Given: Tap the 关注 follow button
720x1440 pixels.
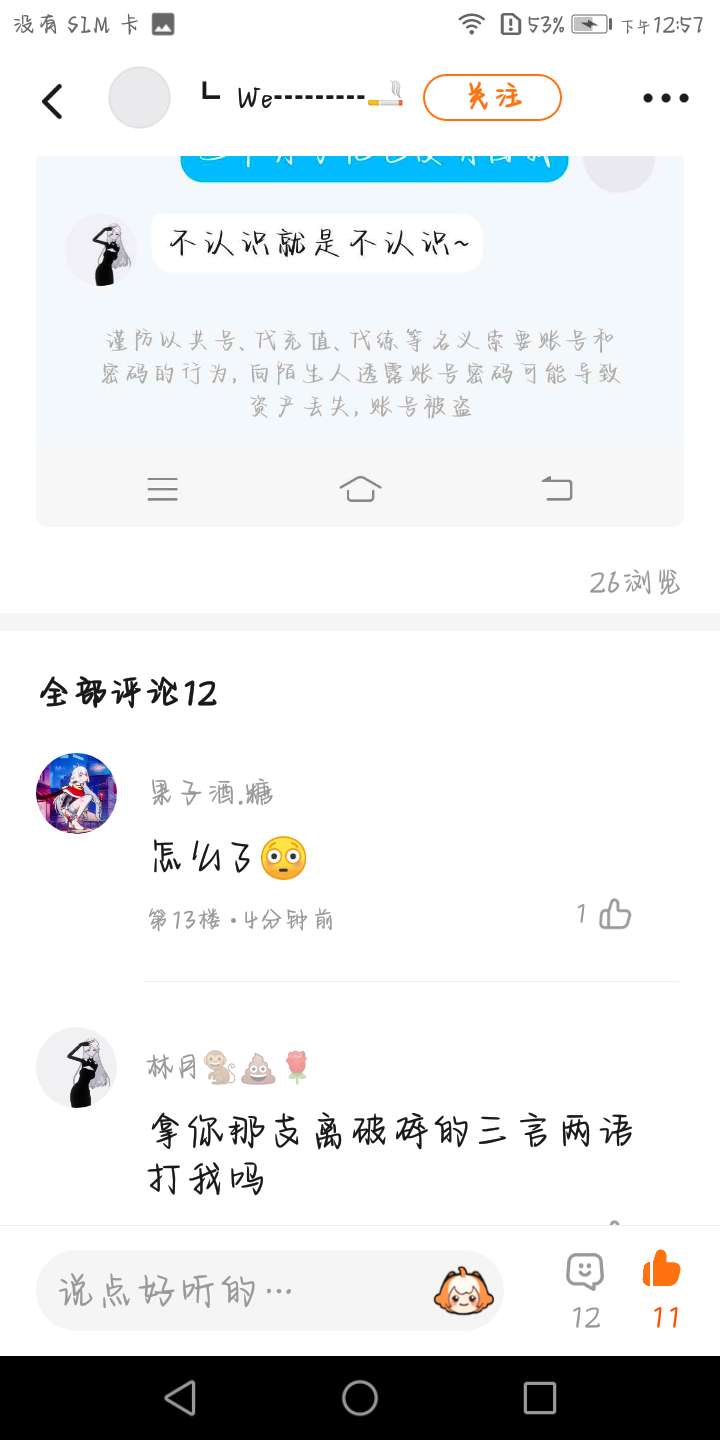Looking at the screenshot, I should click(492, 97).
